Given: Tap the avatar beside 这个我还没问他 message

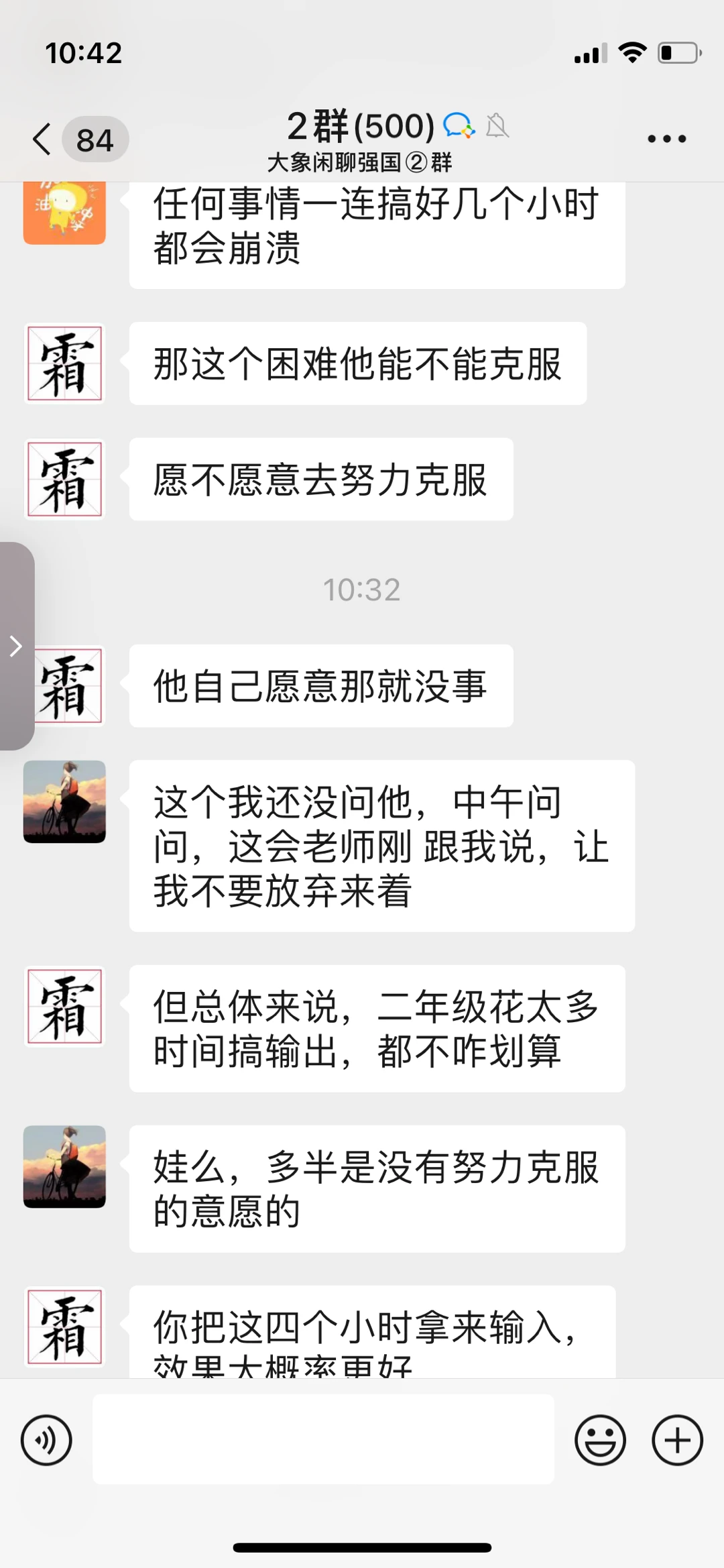Looking at the screenshot, I should pos(64,801).
